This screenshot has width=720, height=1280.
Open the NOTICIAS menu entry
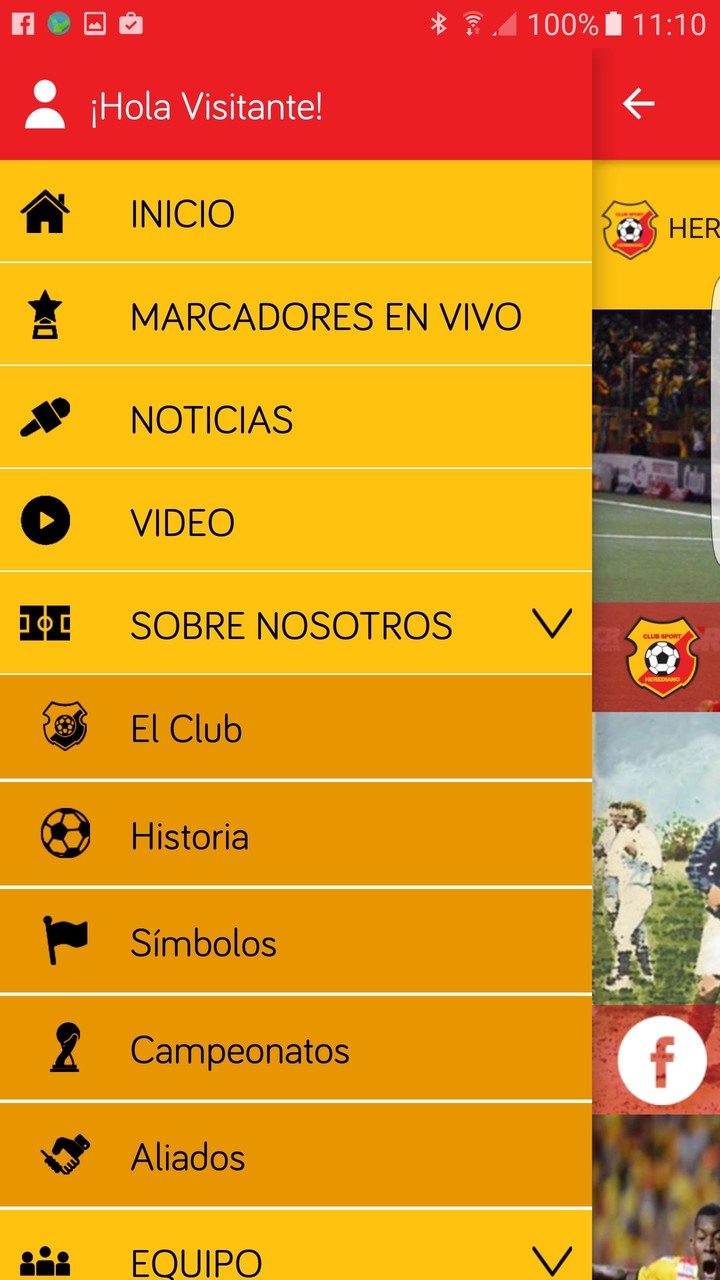(211, 418)
